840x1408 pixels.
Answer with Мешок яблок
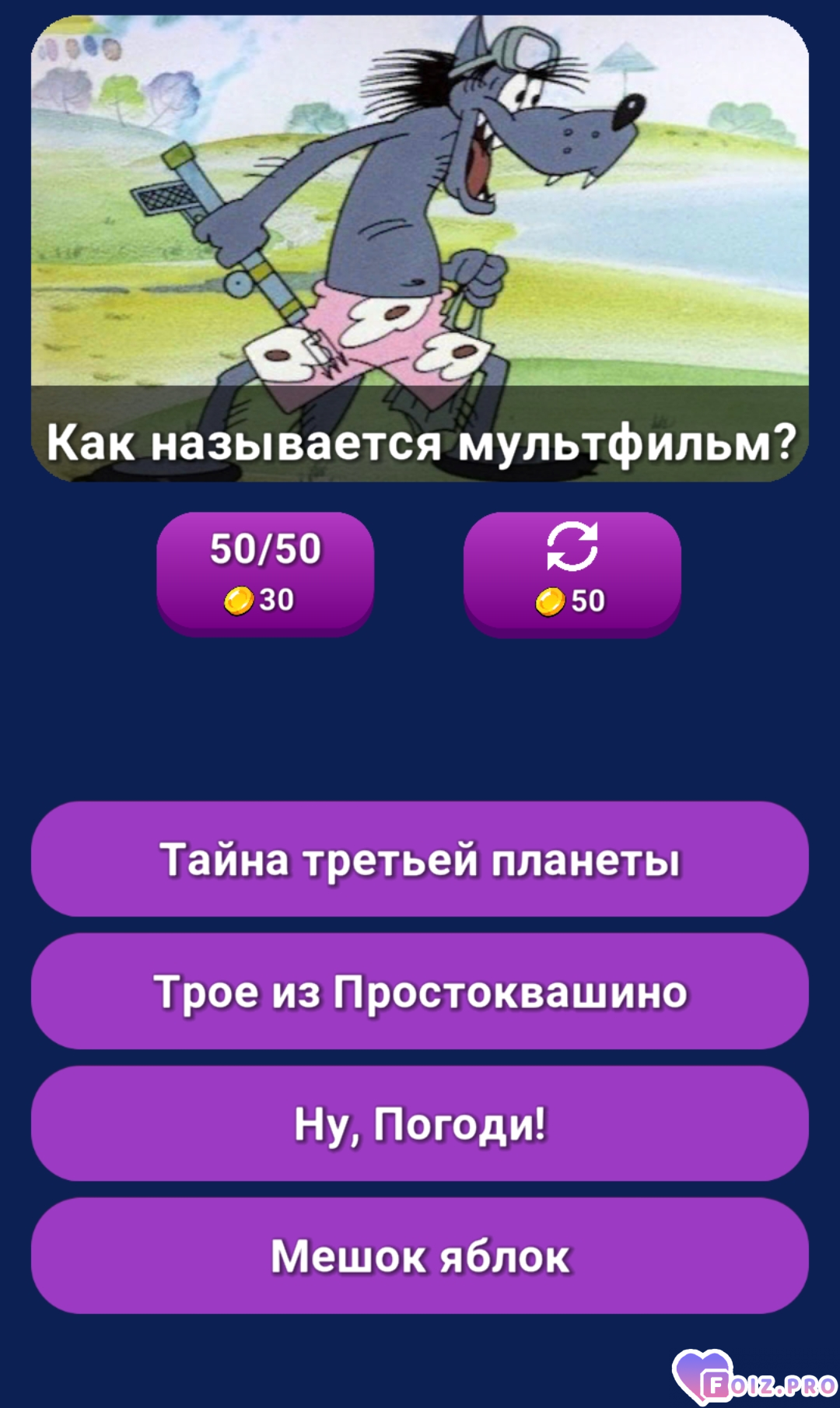pyautogui.click(x=420, y=1256)
